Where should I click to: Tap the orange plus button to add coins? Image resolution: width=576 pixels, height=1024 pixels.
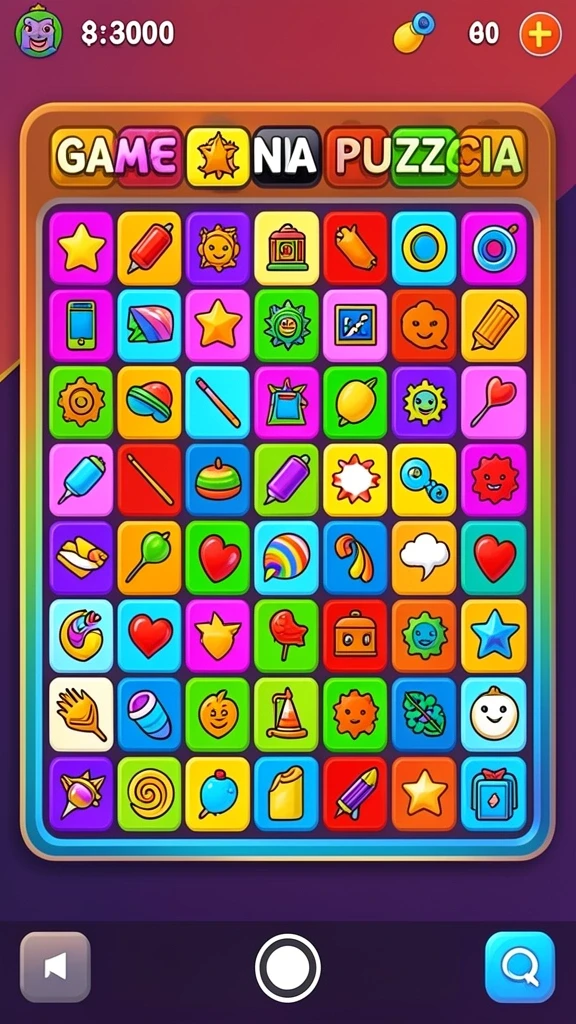coord(540,33)
